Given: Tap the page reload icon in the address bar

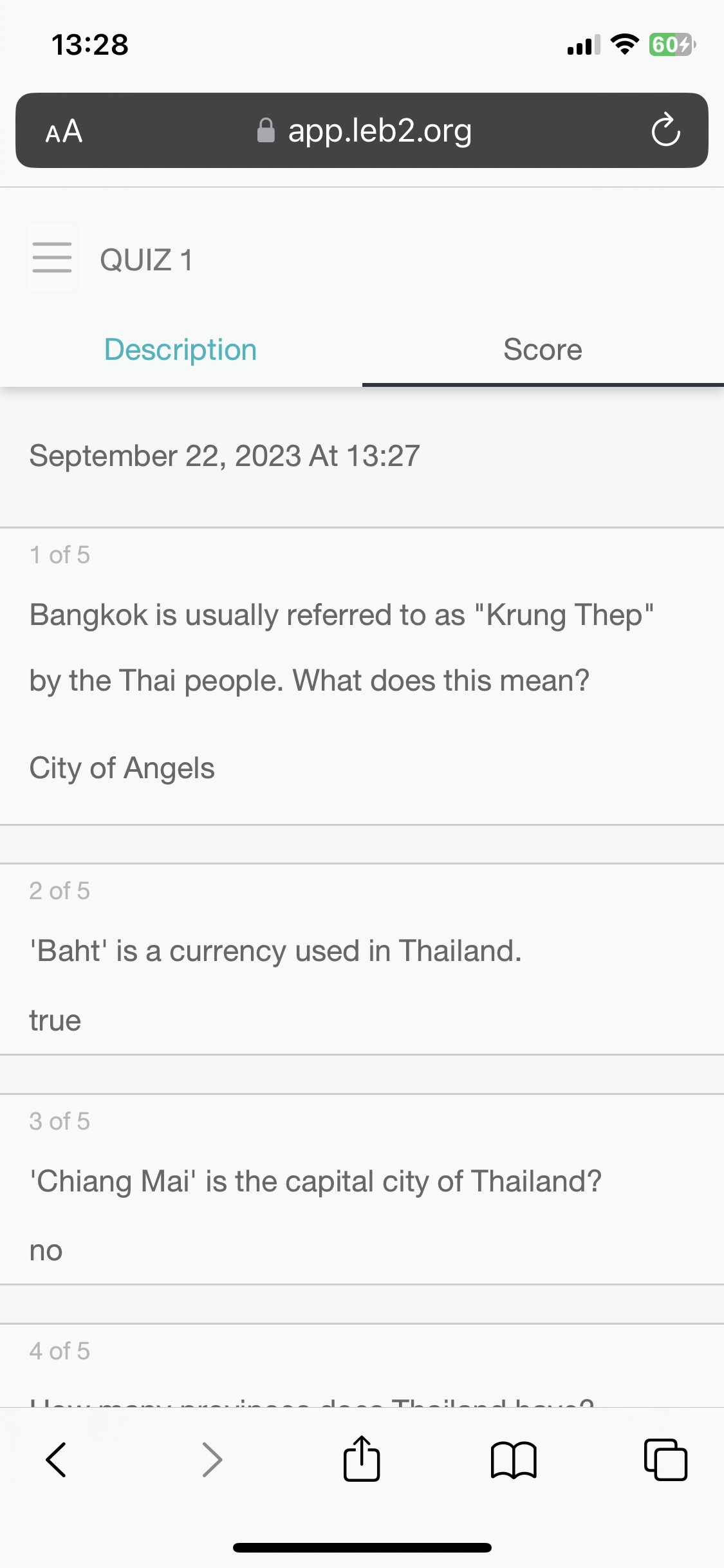Looking at the screenshot, I should 666,130.
